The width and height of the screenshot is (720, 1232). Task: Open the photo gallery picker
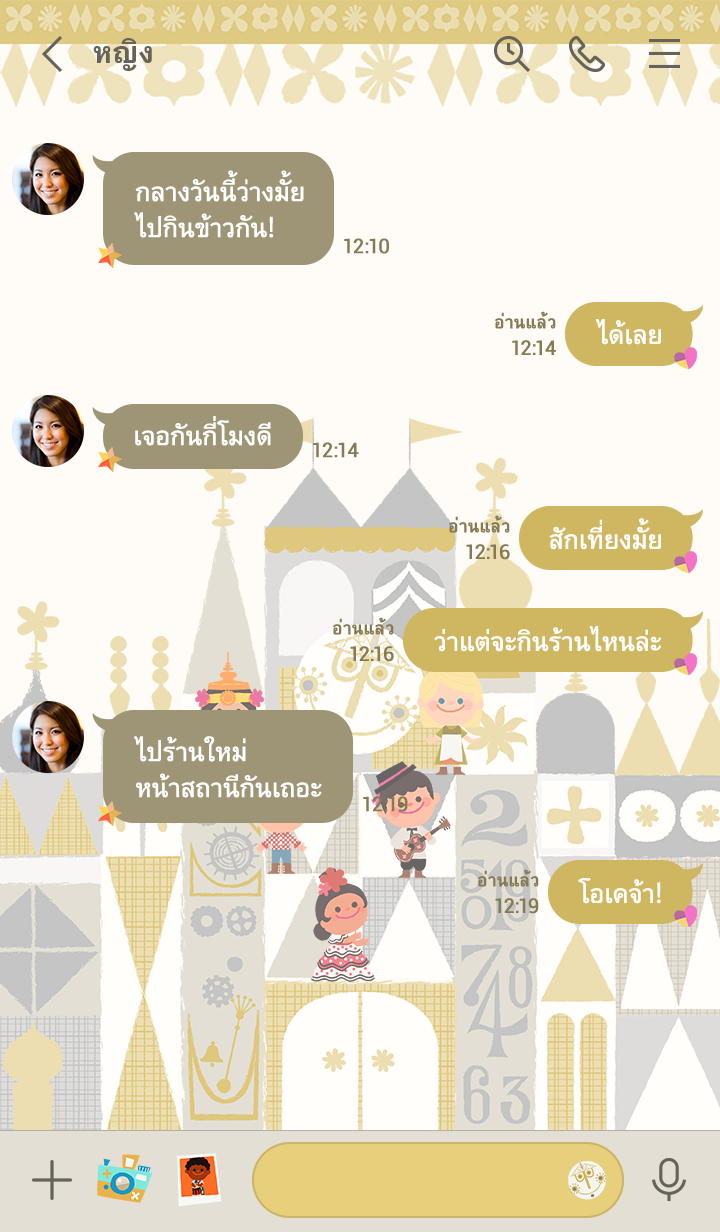click(x=199, y=1179)
